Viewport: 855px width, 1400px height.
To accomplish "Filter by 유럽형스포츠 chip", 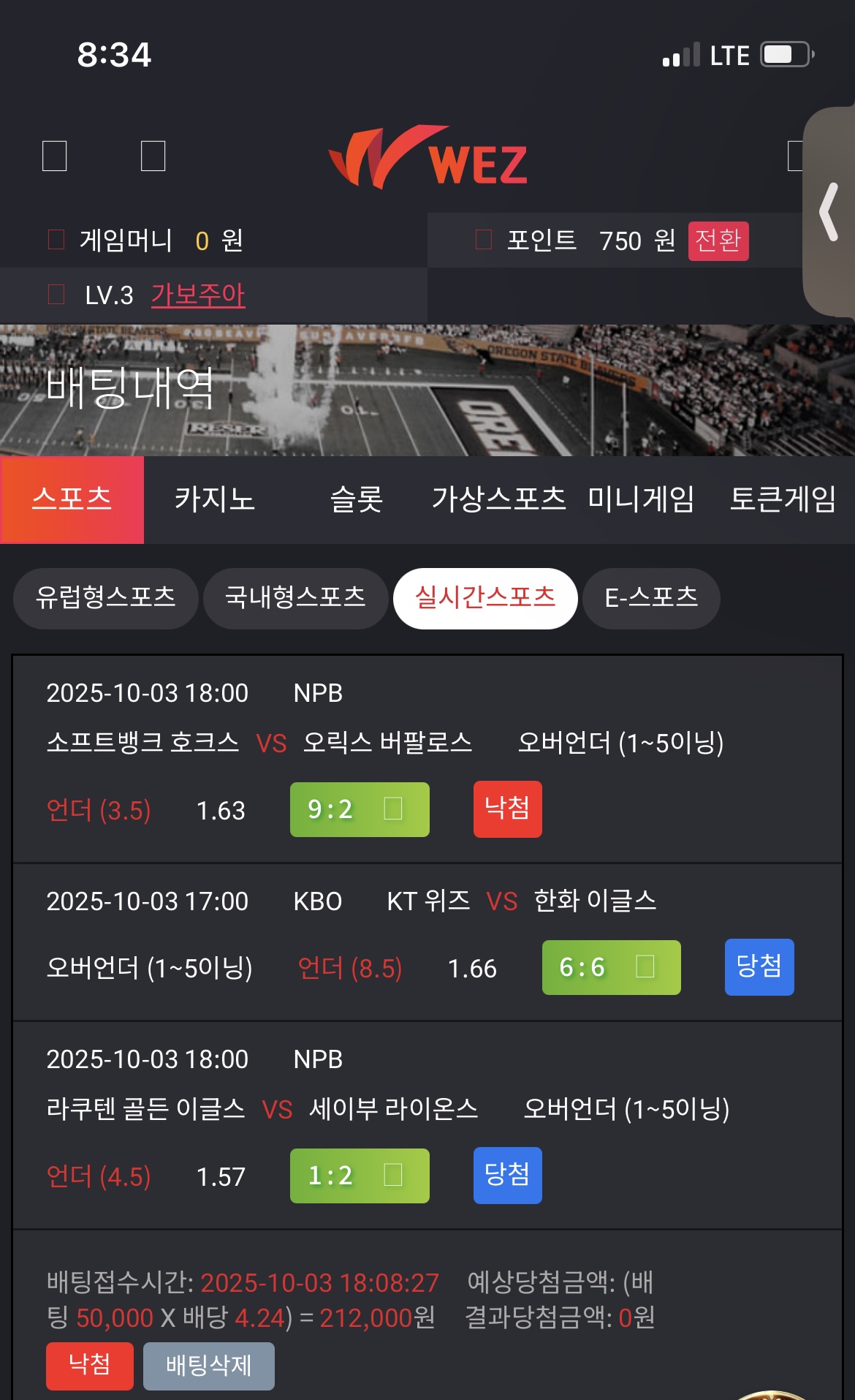I will click(x=106, y=598).
